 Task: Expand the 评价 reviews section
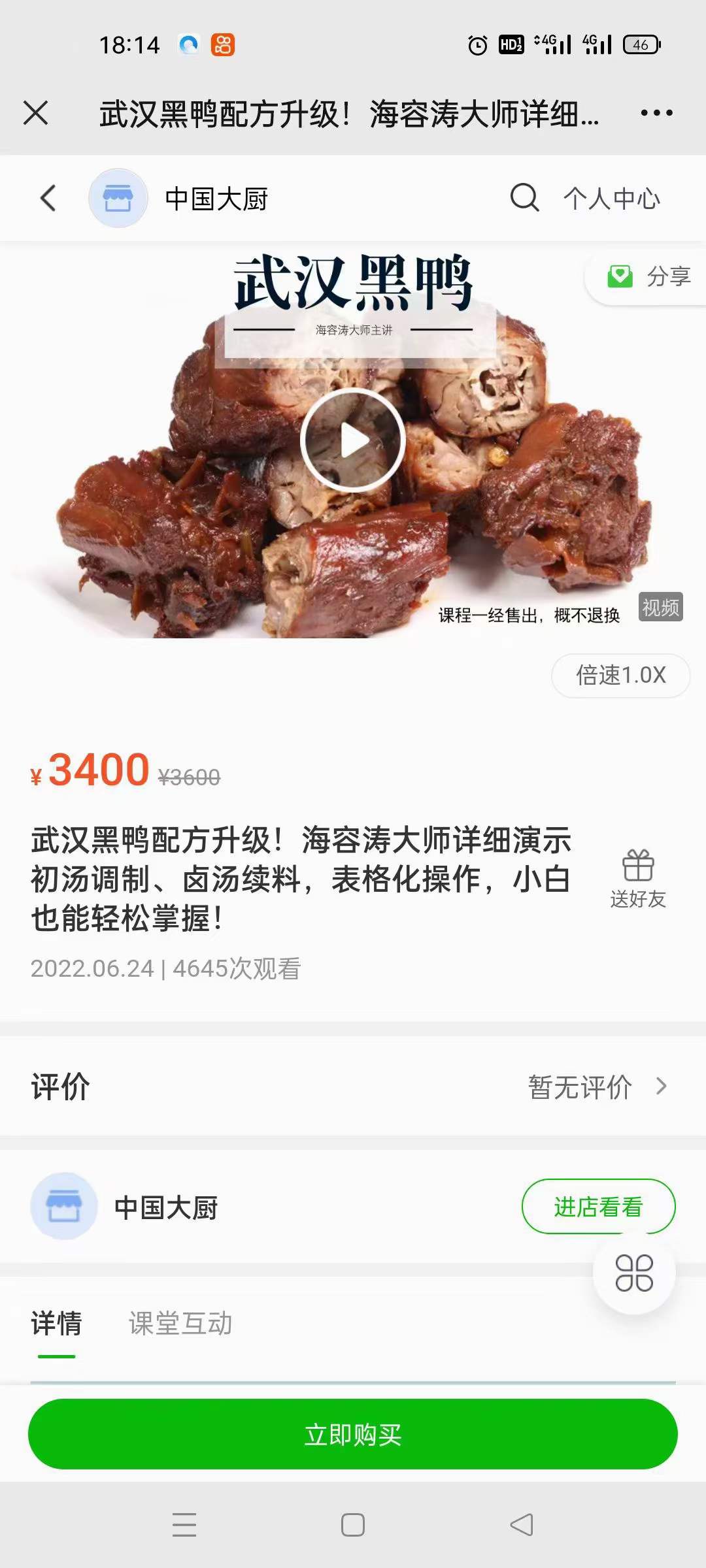[58, 1085]
